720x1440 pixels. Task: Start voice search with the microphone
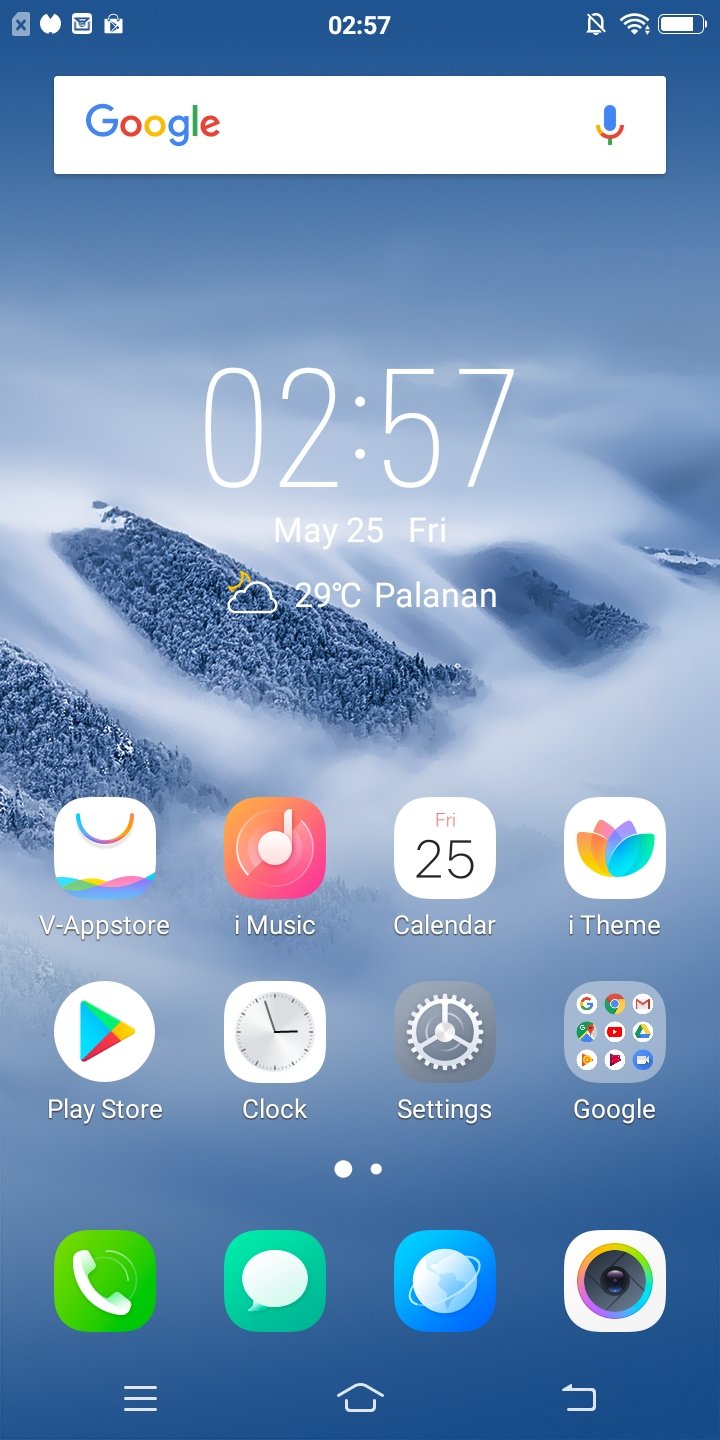point(610,125)
